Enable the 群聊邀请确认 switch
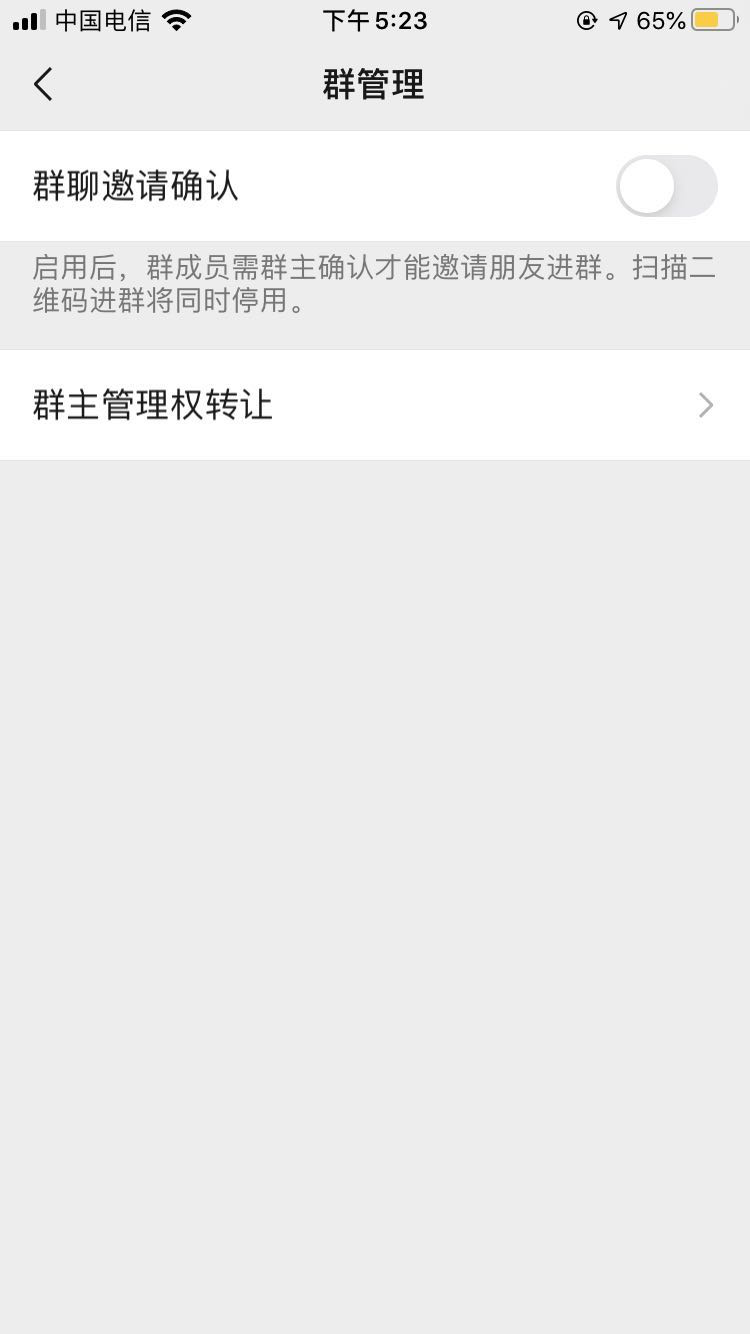Viewport: 750px width, 1334px height. point(667,186)
